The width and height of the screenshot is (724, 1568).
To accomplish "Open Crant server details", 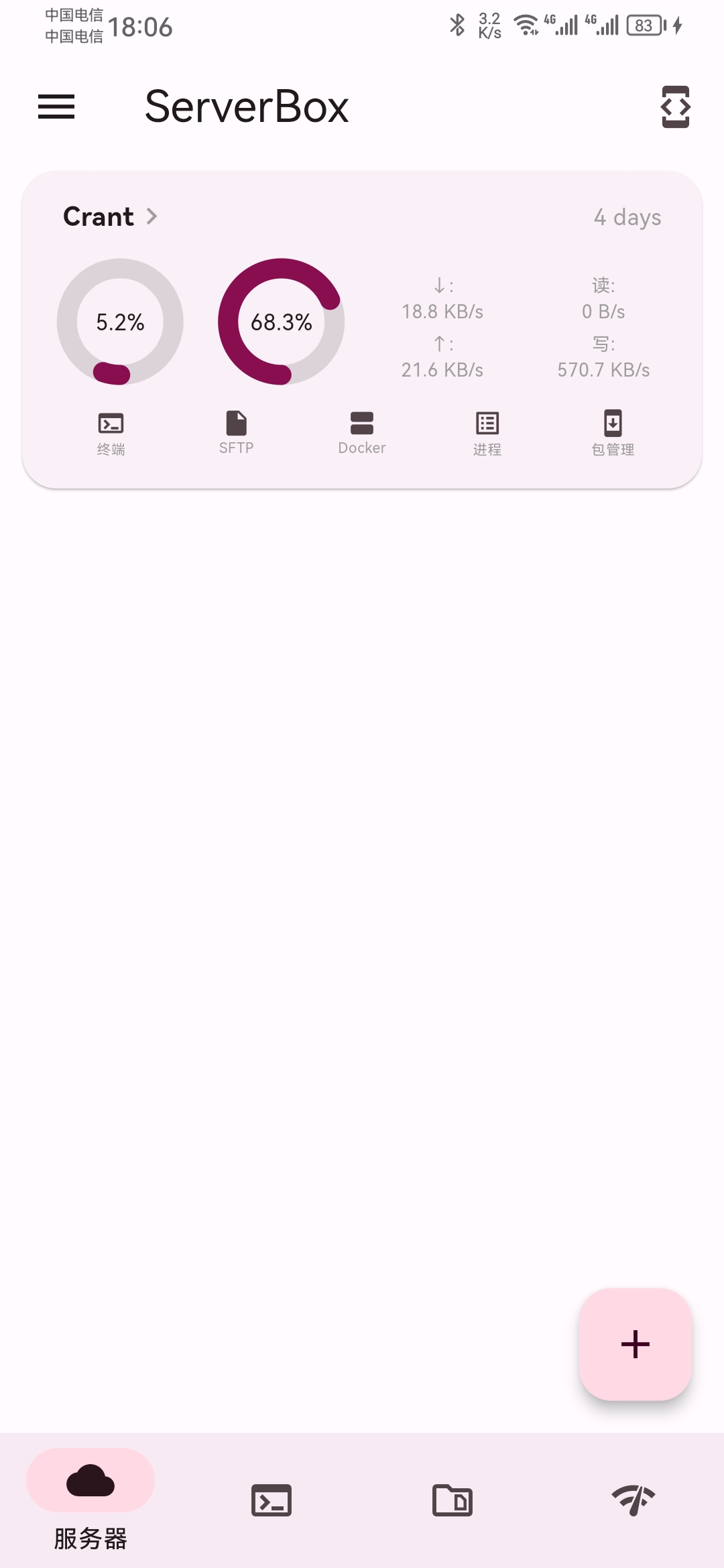I will coord(111,217).
